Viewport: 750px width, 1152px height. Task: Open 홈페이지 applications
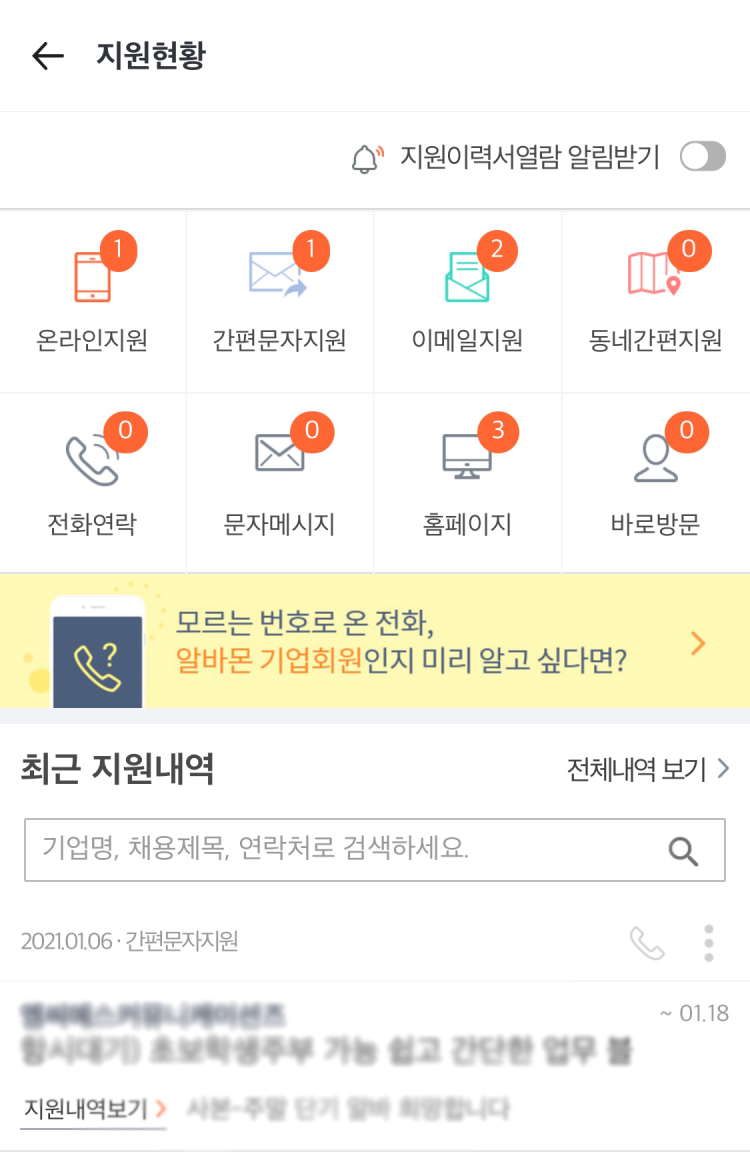click(x=467, y=483)
